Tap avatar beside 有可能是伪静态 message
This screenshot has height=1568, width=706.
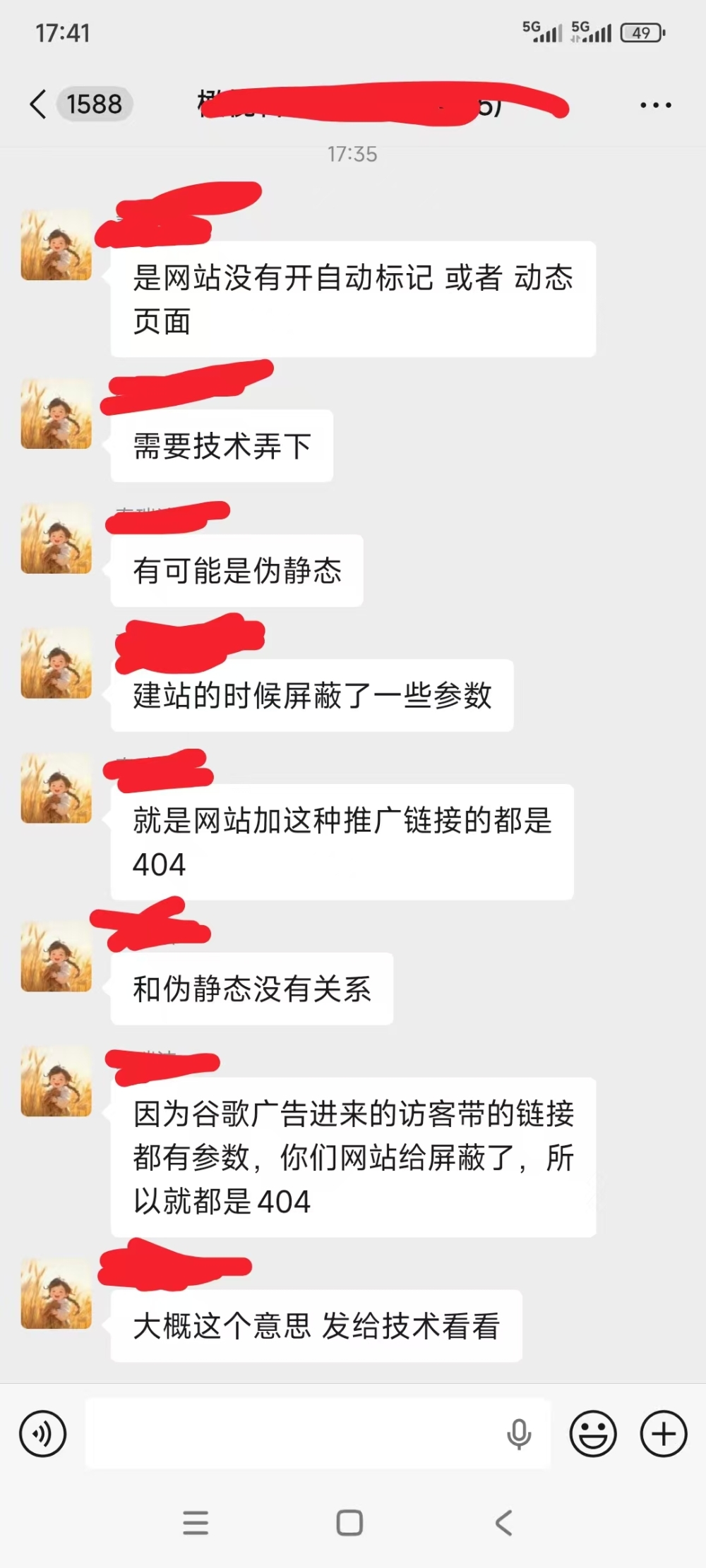coord(56,538)
